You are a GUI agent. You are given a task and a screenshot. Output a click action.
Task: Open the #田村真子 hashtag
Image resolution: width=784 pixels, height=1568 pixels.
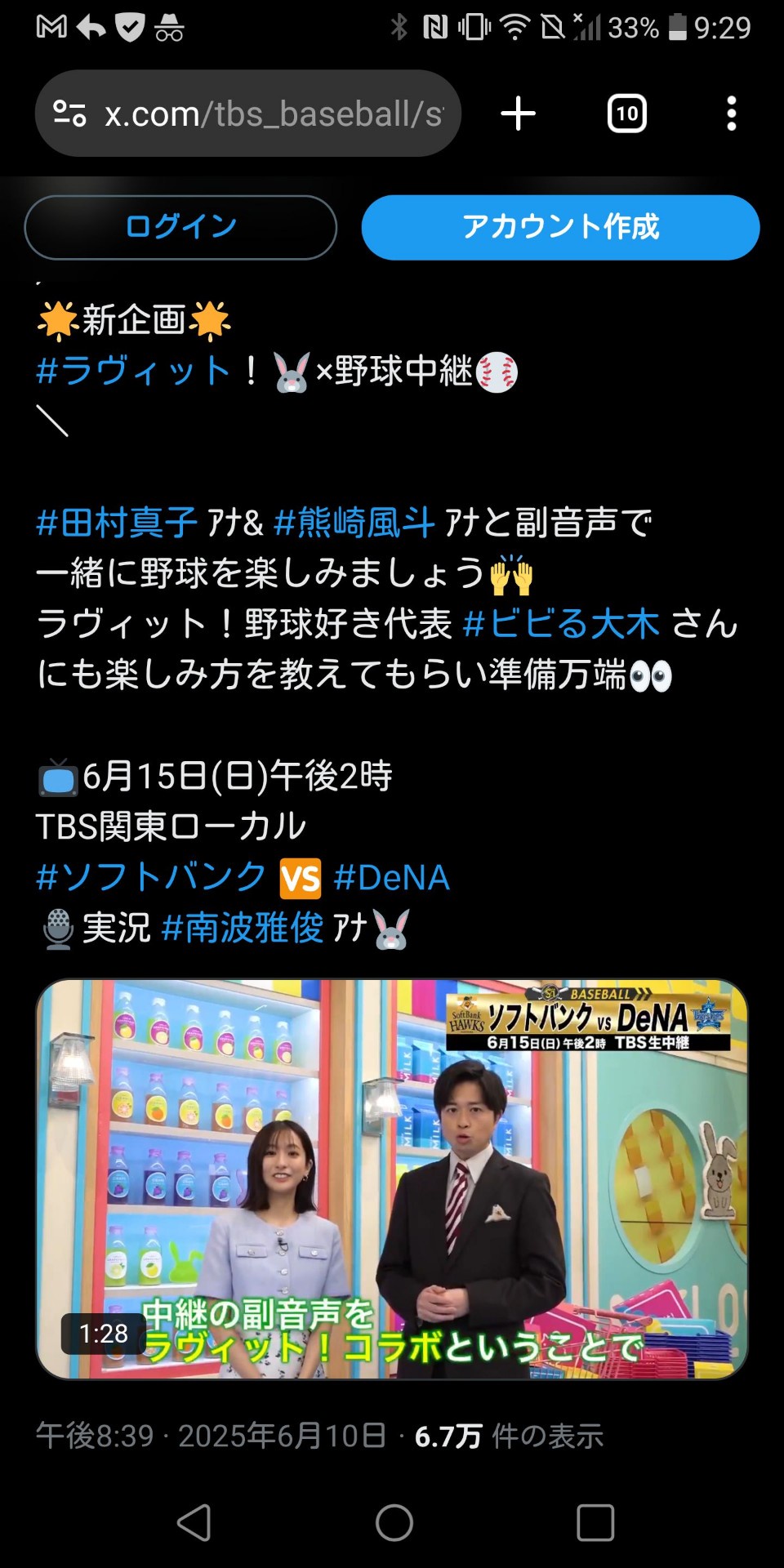coord(117,523)
